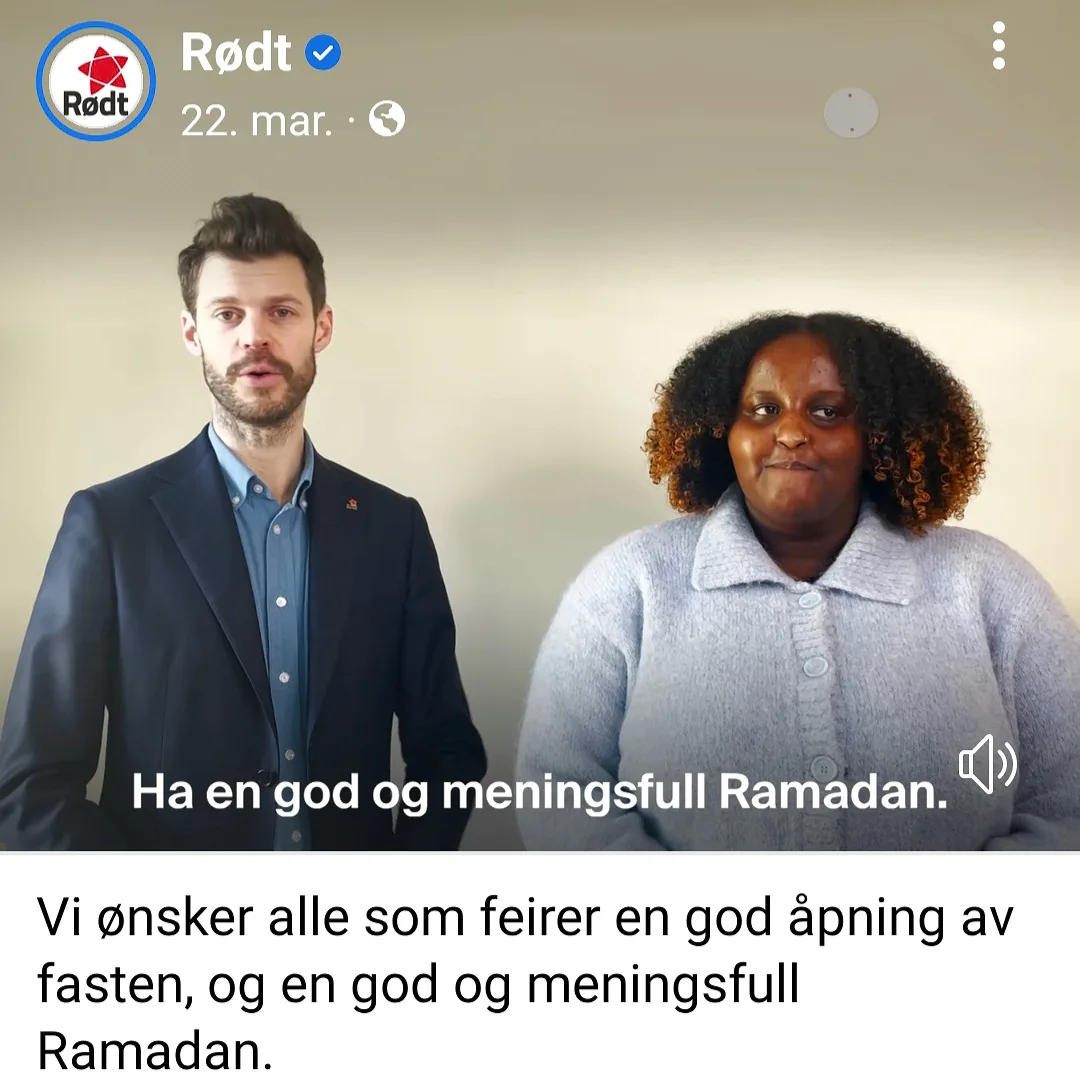Open the Rødt page name link
Image resolution: width=1080 pixels, height=1088 pixels.
click(x=236, y=53)
